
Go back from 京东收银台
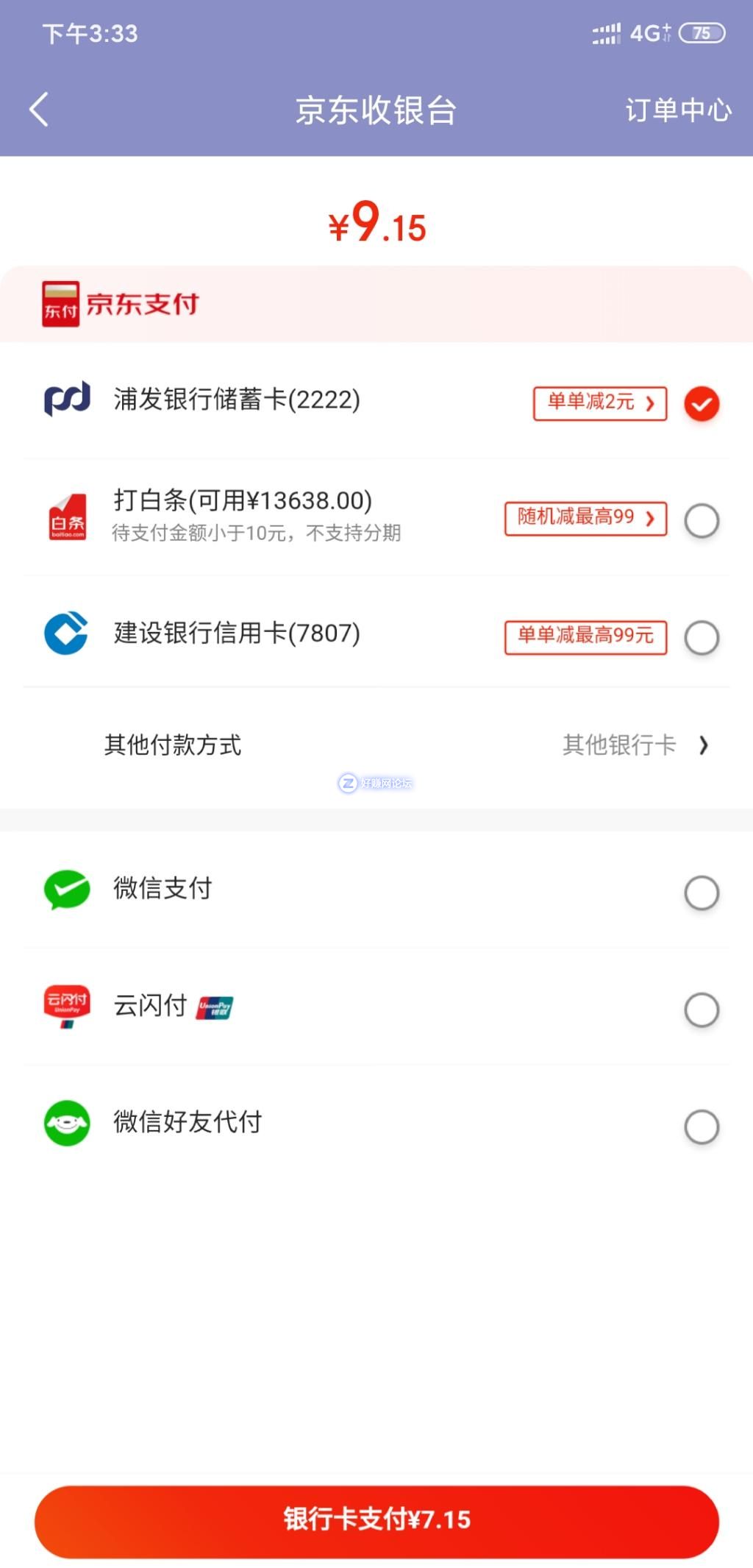(39, 110)
